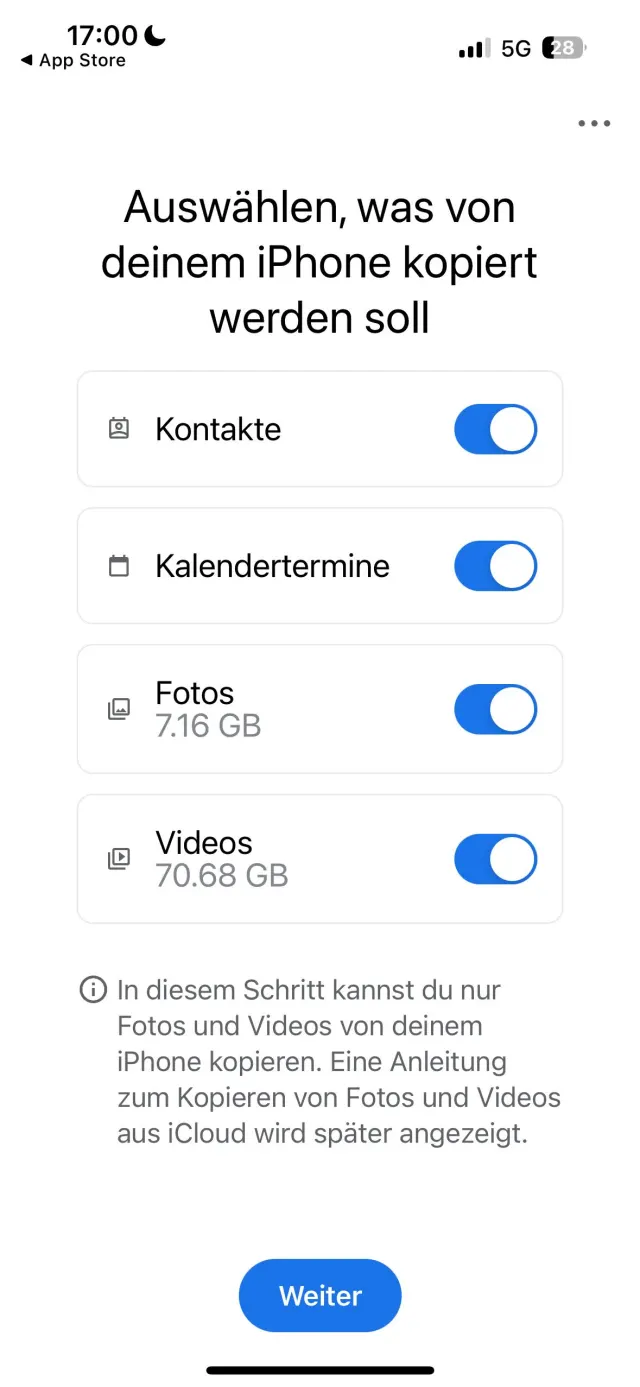This screenshot has width=640, height=1387.
Task: Continue with the Weiter button
Action: (x=320, y=1296)
